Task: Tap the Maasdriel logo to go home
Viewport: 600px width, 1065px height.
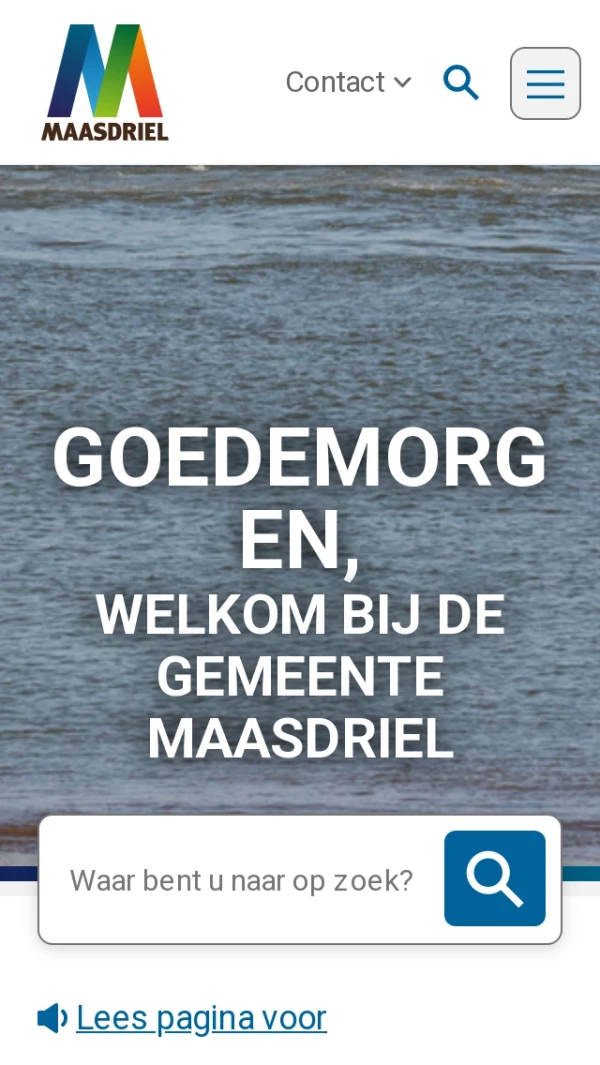Action: tap(105, 83)
